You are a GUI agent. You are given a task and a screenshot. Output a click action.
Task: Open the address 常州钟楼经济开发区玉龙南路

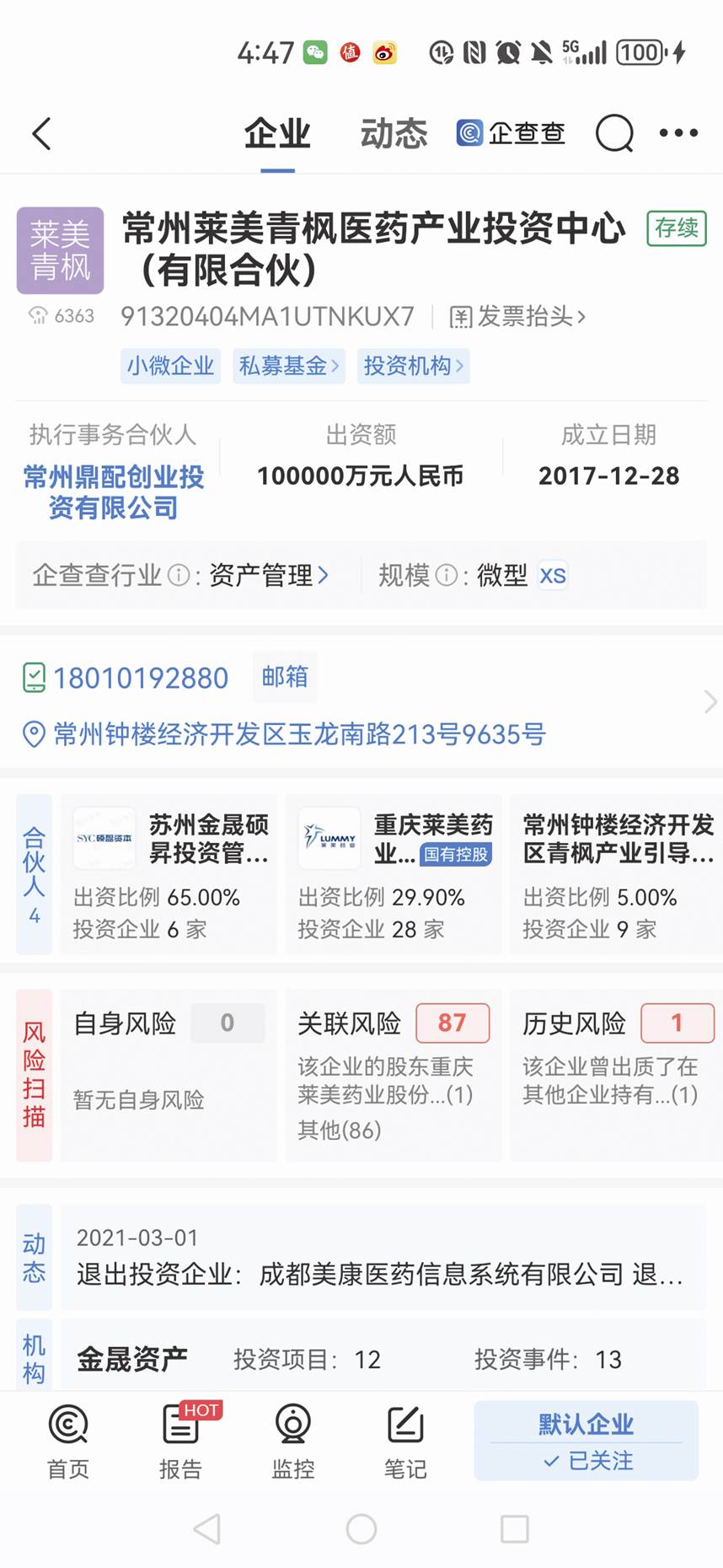click(x=298, y=734)
